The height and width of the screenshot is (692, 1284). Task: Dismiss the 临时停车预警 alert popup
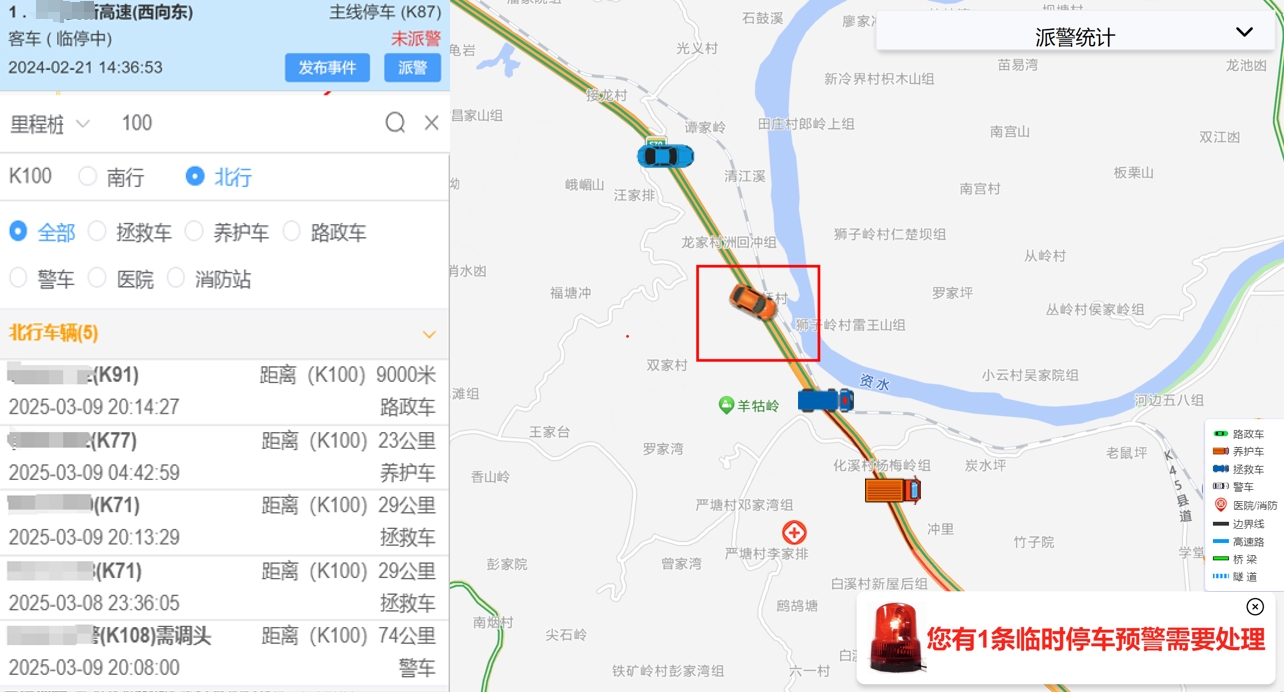[x=1255, y=607]
